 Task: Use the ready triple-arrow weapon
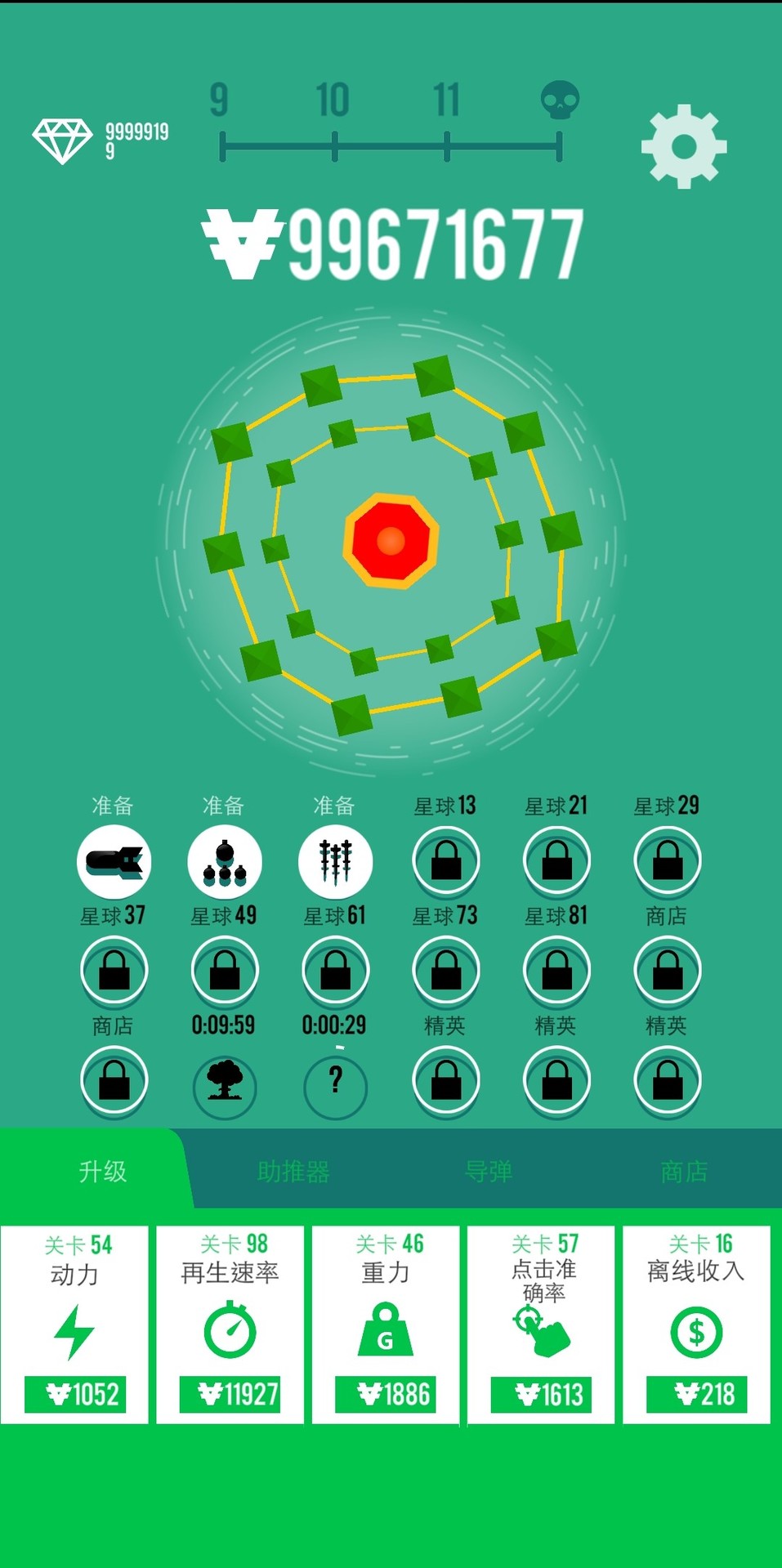click(x=335, y=861)
